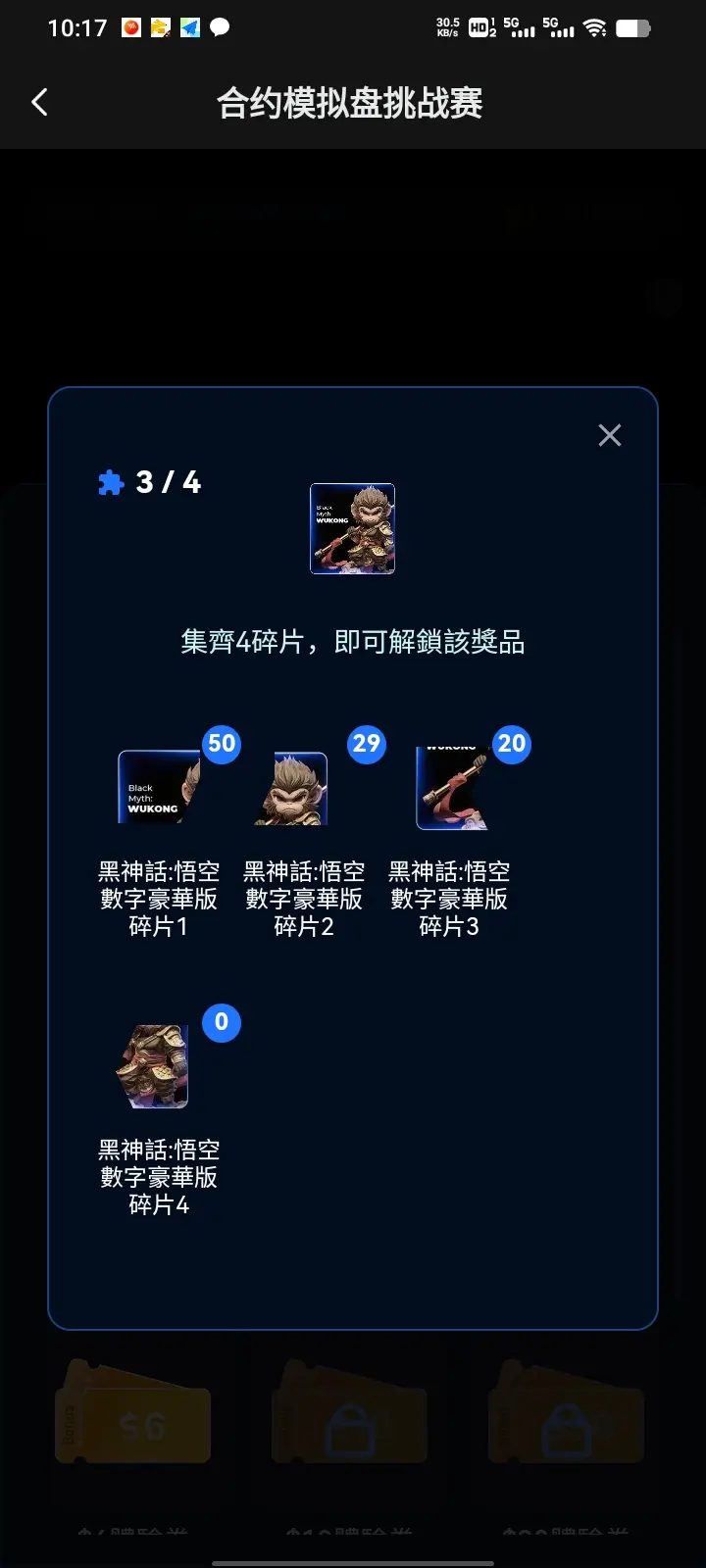Dismiss the fragment dialog with the X

click(x=609, y=434)
